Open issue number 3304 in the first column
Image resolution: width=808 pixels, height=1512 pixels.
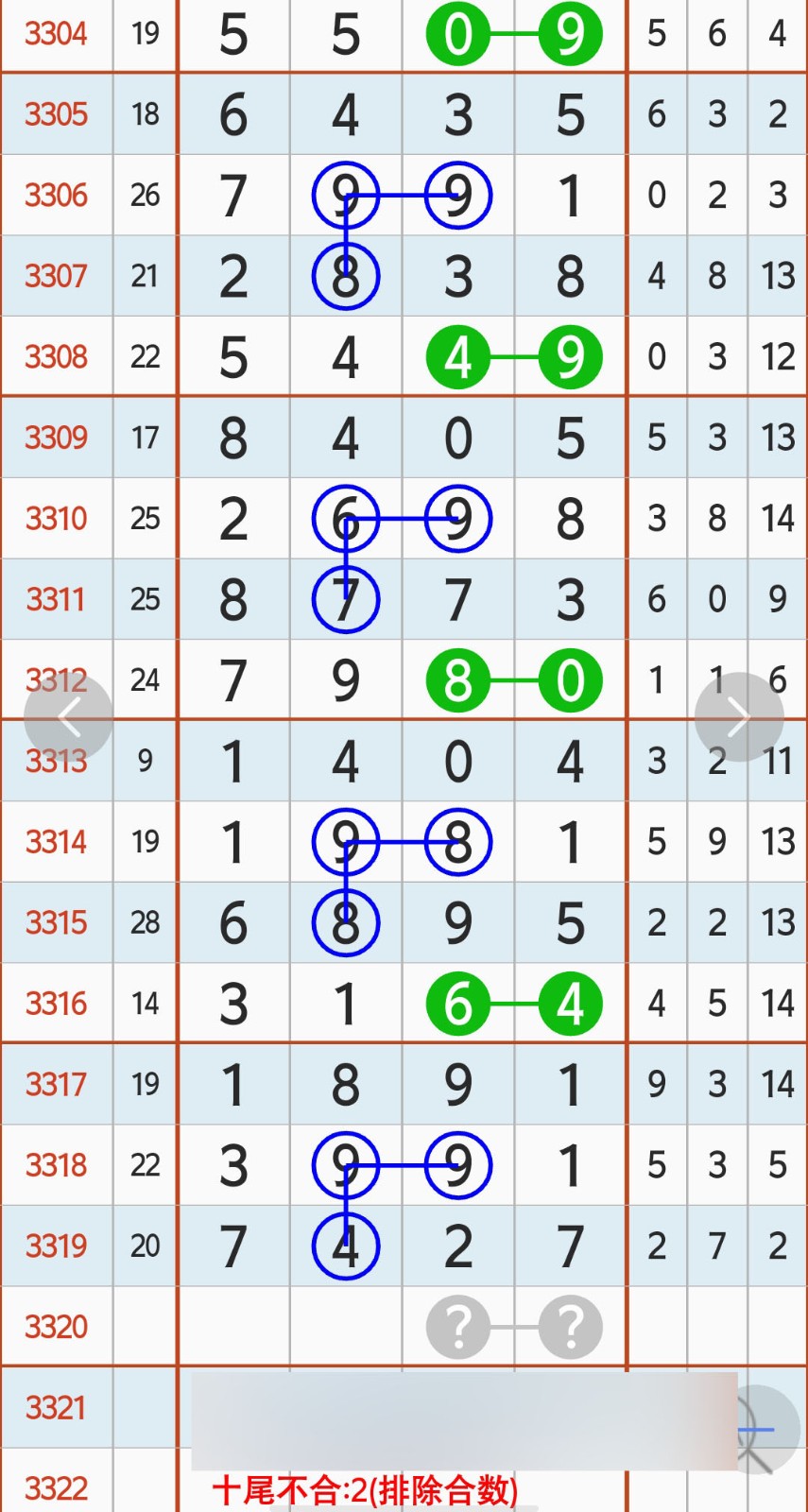56,34
